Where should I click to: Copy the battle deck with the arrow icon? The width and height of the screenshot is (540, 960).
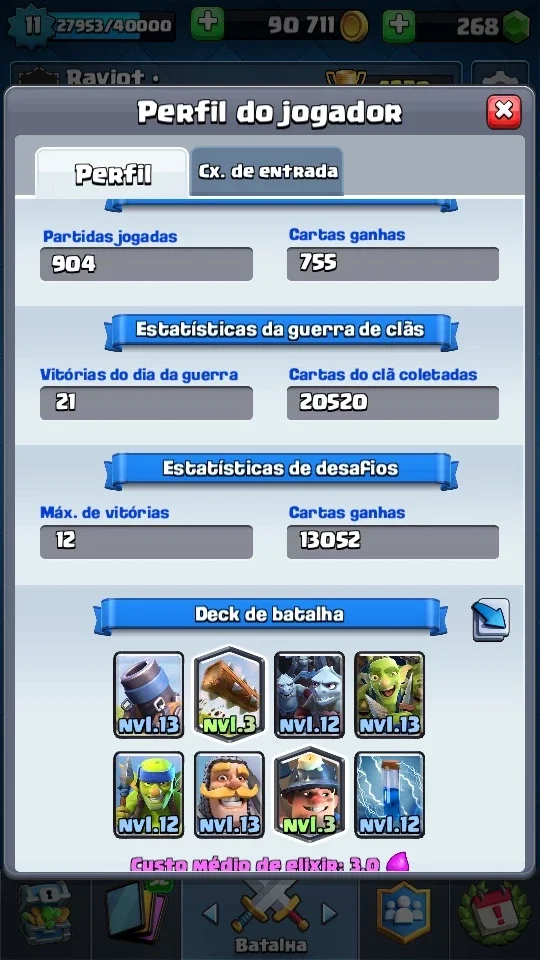(x=490, y=620)
